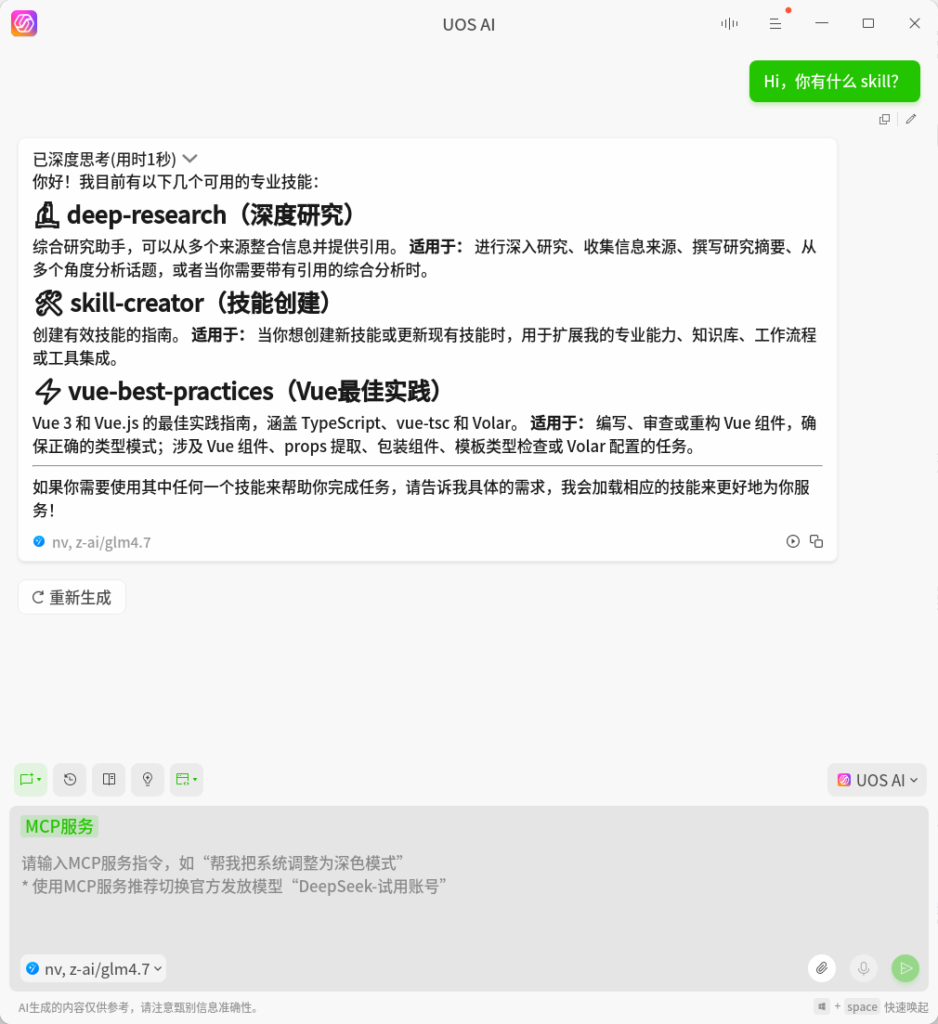
Task: Tap 重新生成 to regenerate the answer
Action: coord(72,597)
